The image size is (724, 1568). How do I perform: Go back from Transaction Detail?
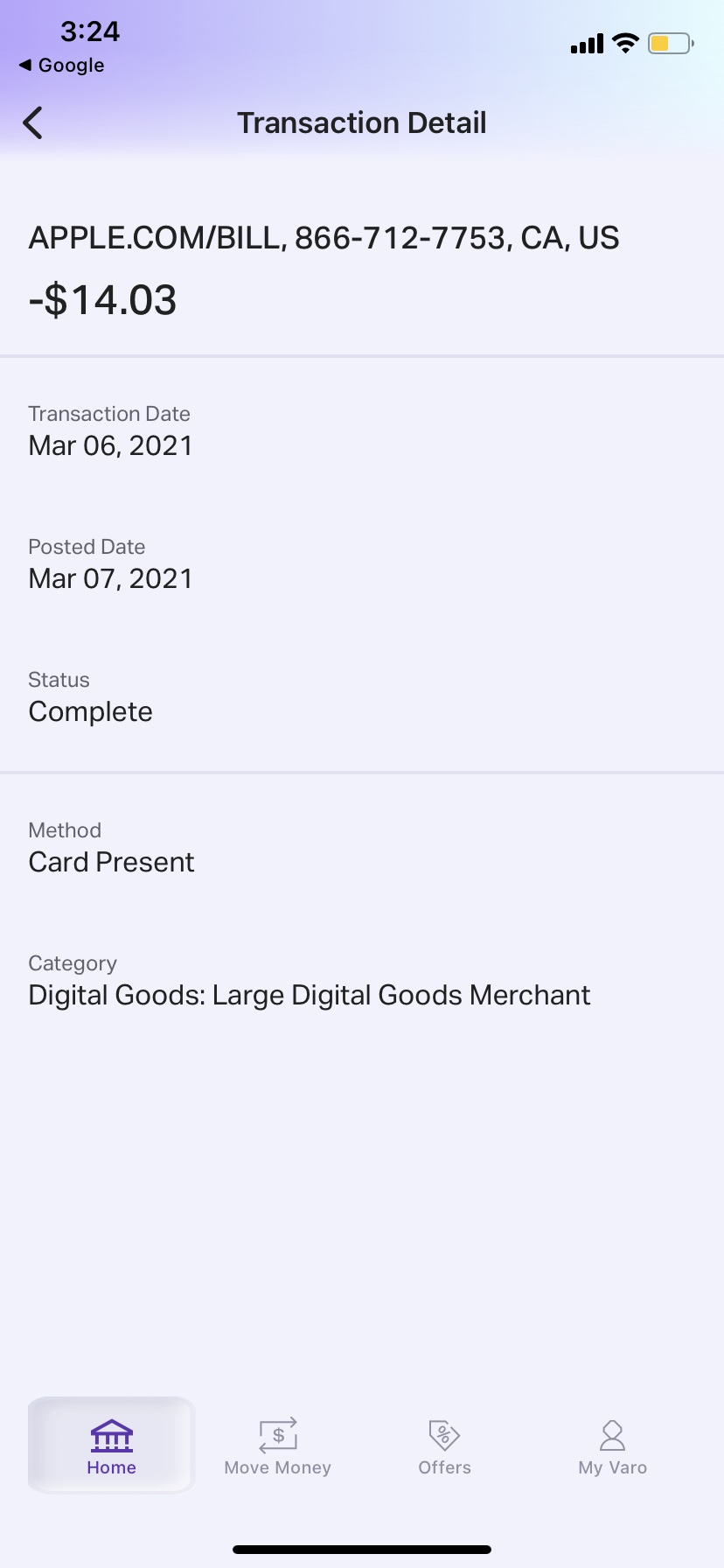33,123
